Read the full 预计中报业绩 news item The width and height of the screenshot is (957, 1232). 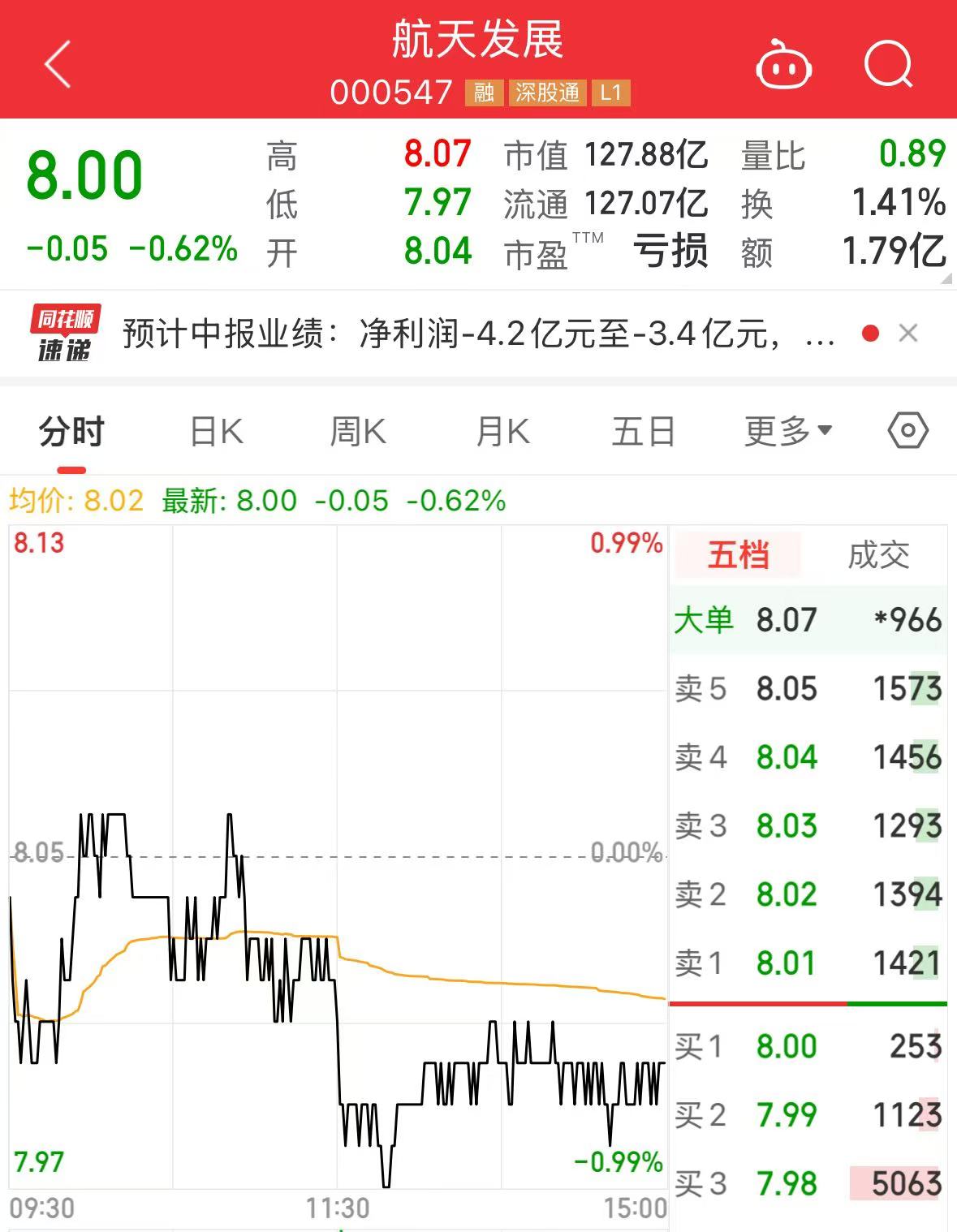471,335
